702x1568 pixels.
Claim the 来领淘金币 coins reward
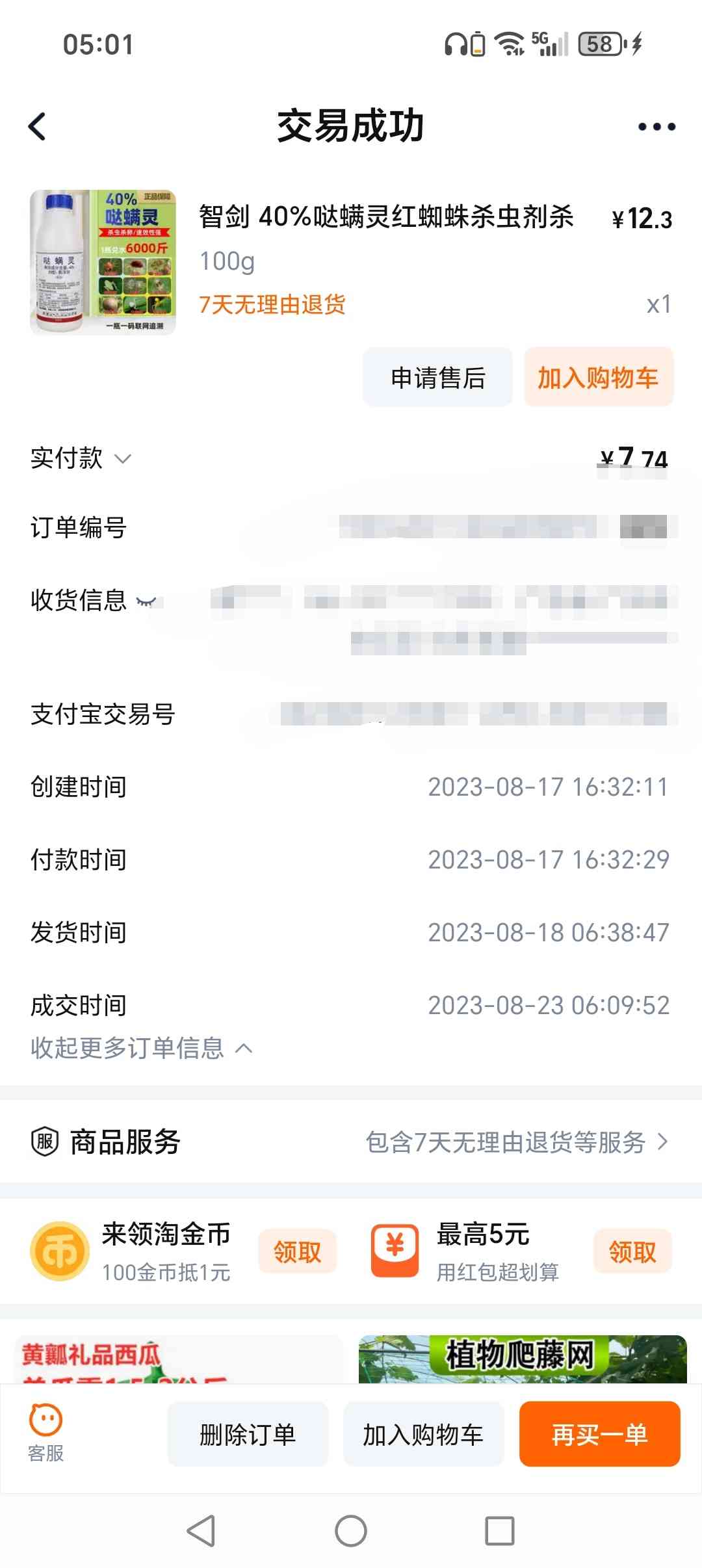297,1251
